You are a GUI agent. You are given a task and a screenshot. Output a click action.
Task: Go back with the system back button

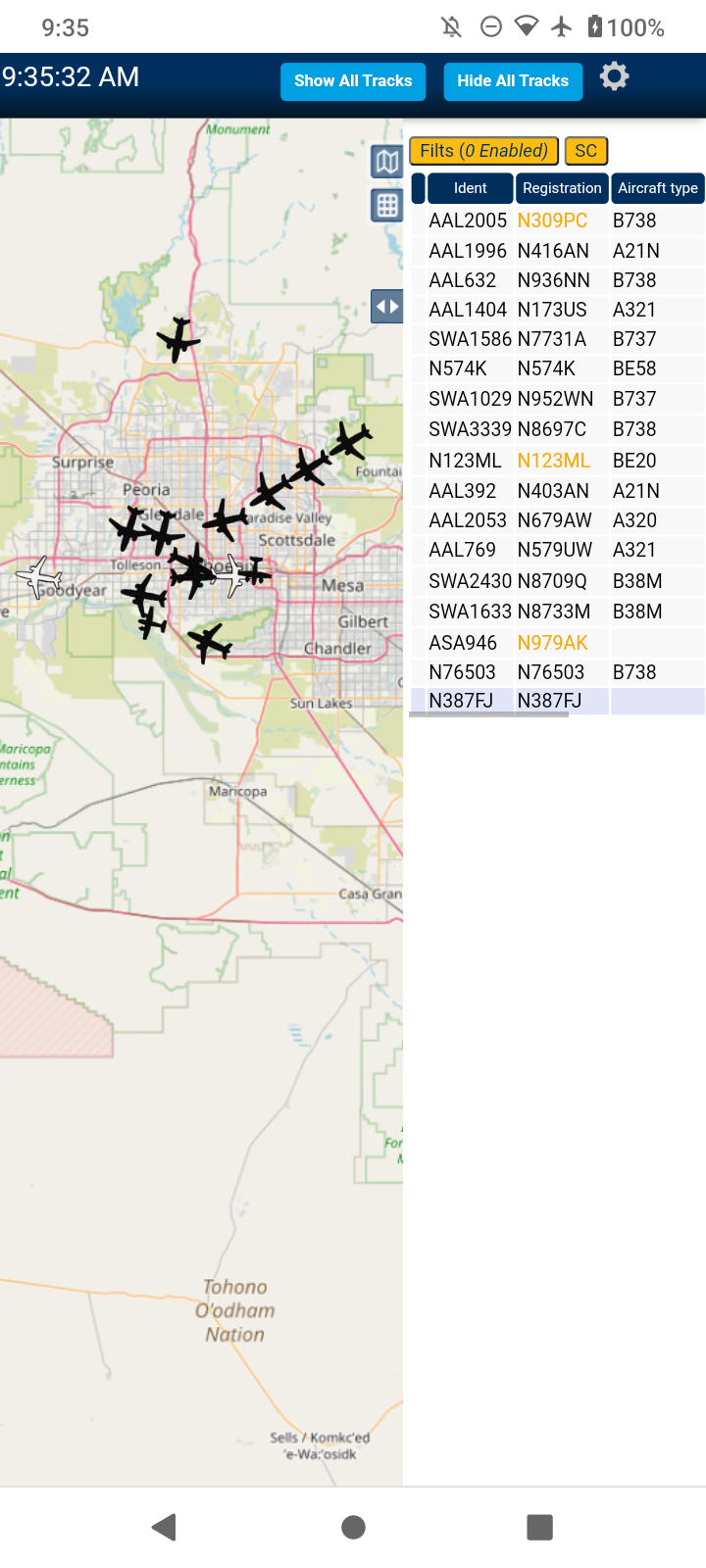(164, 1527)
